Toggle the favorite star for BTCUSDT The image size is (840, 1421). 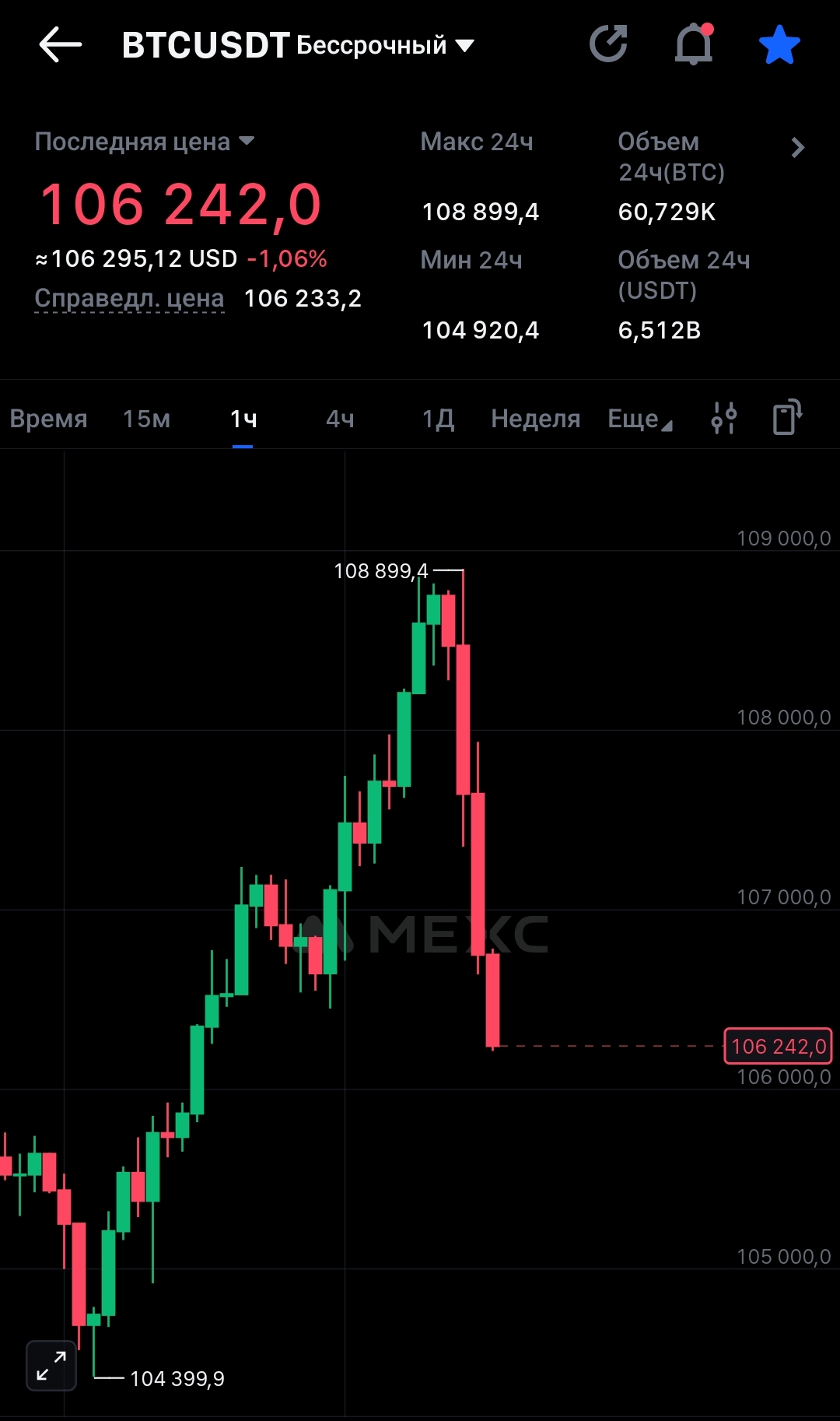pyautogui.click(x=779, y=44)
